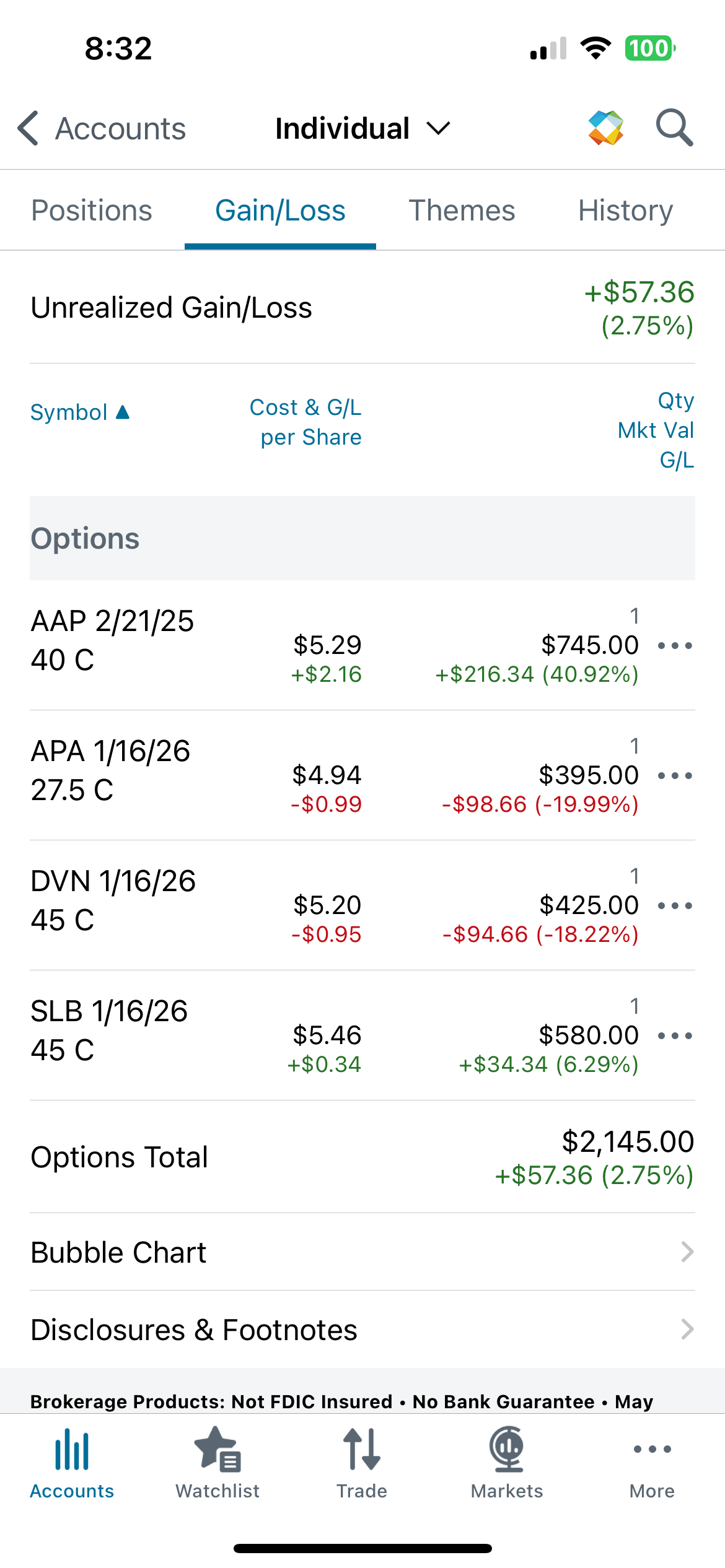Open the Individual account dropdown
Screen dimensions: 725x1568
[362, 129]
